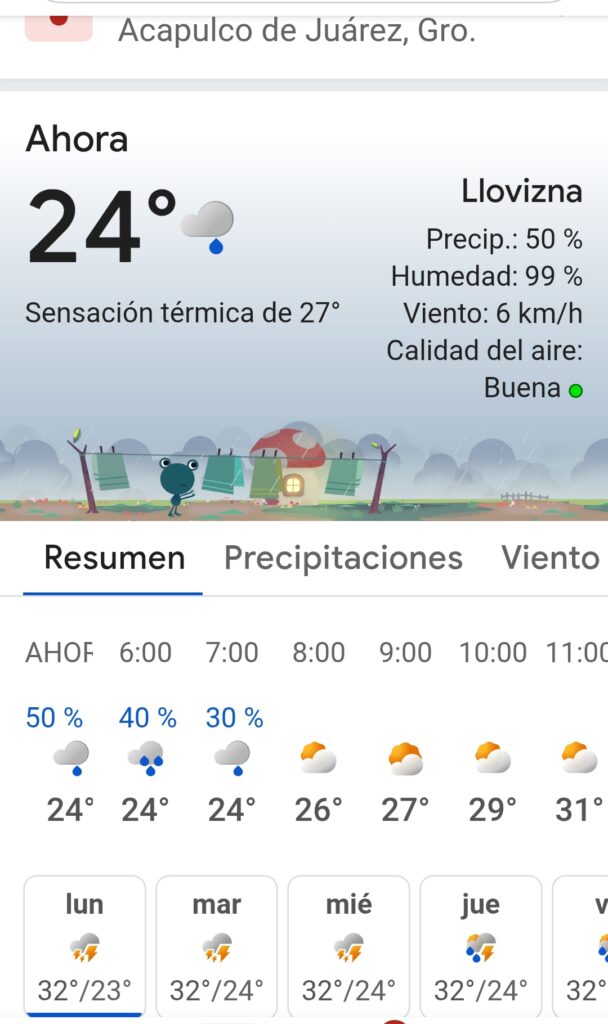View the jue daily forecast card
The image size is (608, 1024).
pos(481,946)
